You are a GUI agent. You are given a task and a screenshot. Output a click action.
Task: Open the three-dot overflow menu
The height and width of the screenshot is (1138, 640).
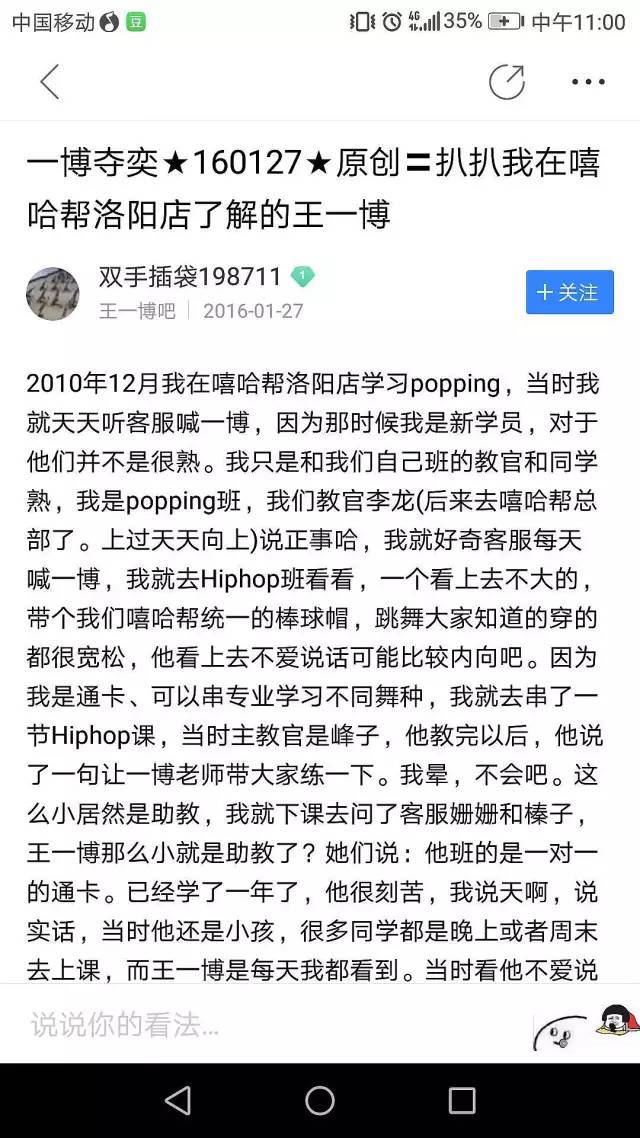[588, 82]
